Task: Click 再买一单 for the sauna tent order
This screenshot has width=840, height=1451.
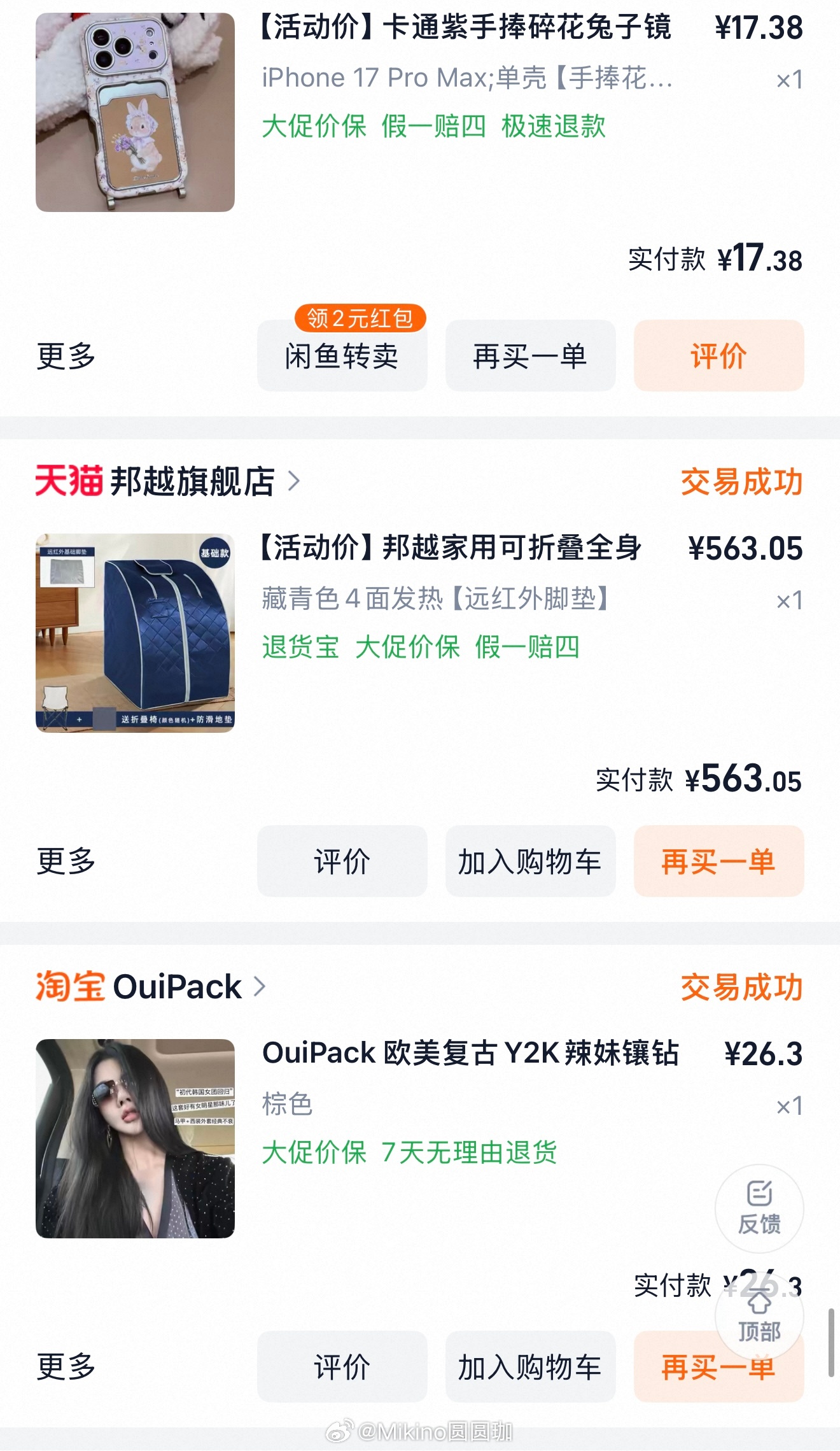Action: click(718, 861)
